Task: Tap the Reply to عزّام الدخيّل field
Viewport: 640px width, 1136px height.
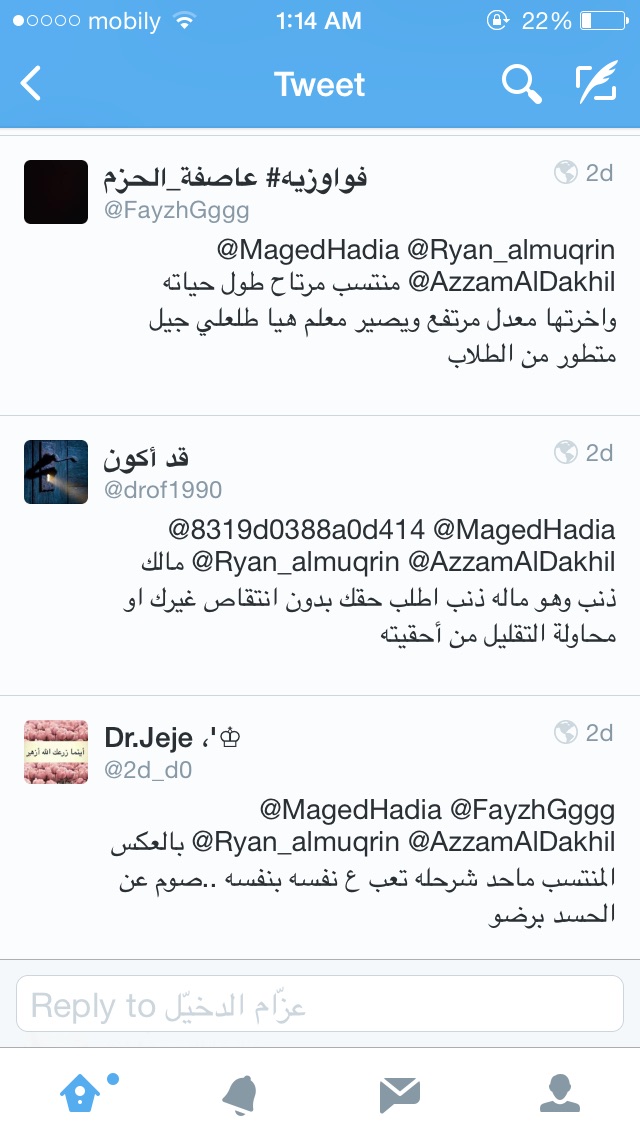Action: point(320,1003)
